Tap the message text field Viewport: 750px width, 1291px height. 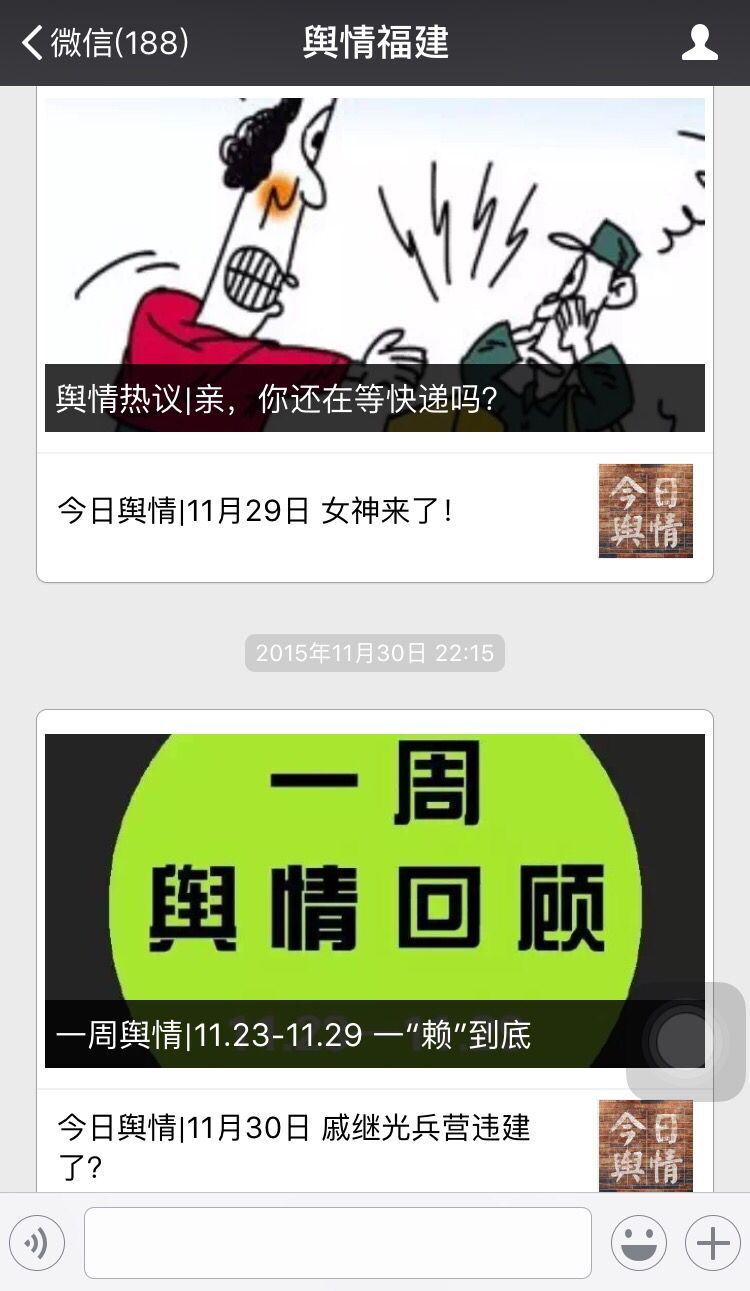pyautogui.click(x=337, y=1243)
